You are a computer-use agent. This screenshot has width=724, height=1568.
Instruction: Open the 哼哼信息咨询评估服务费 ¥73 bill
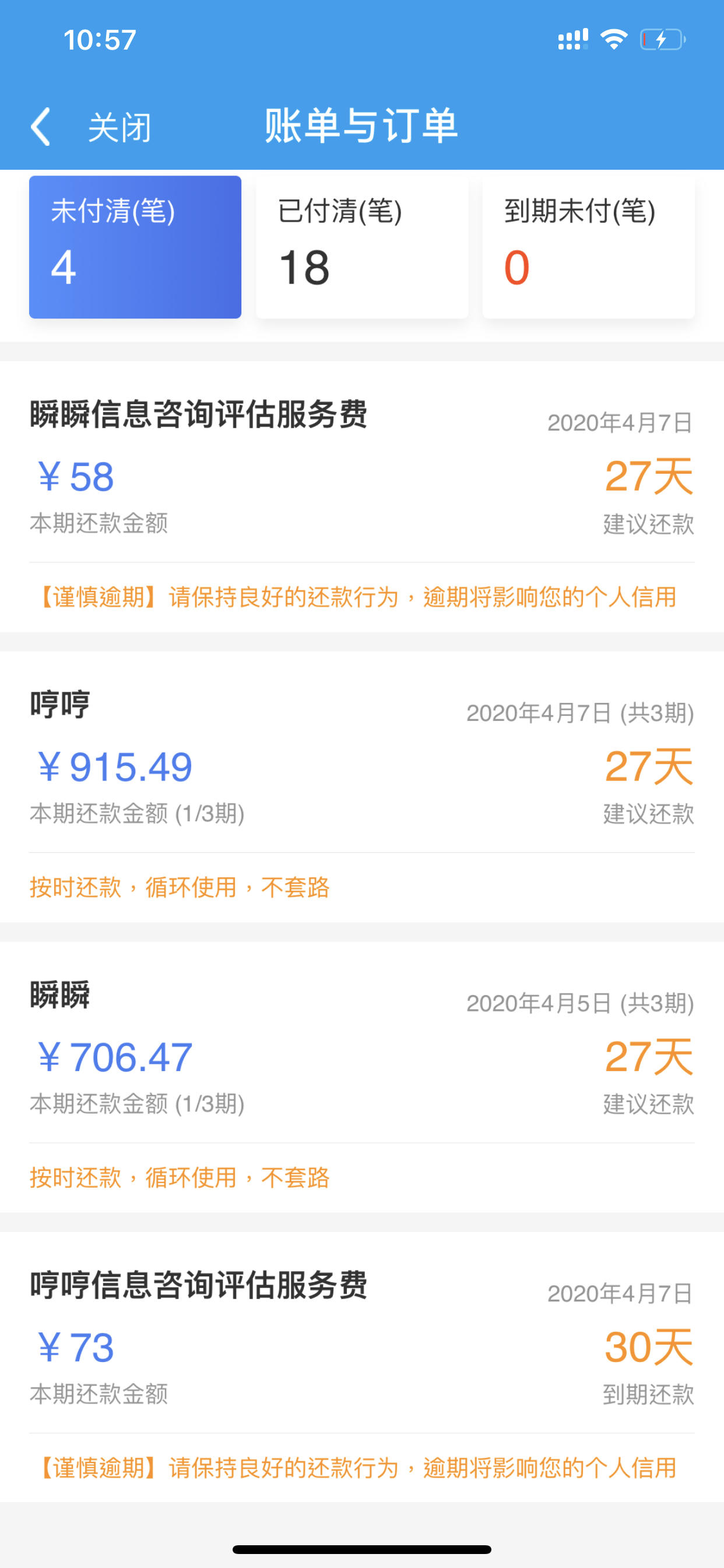coord(362,1367)
